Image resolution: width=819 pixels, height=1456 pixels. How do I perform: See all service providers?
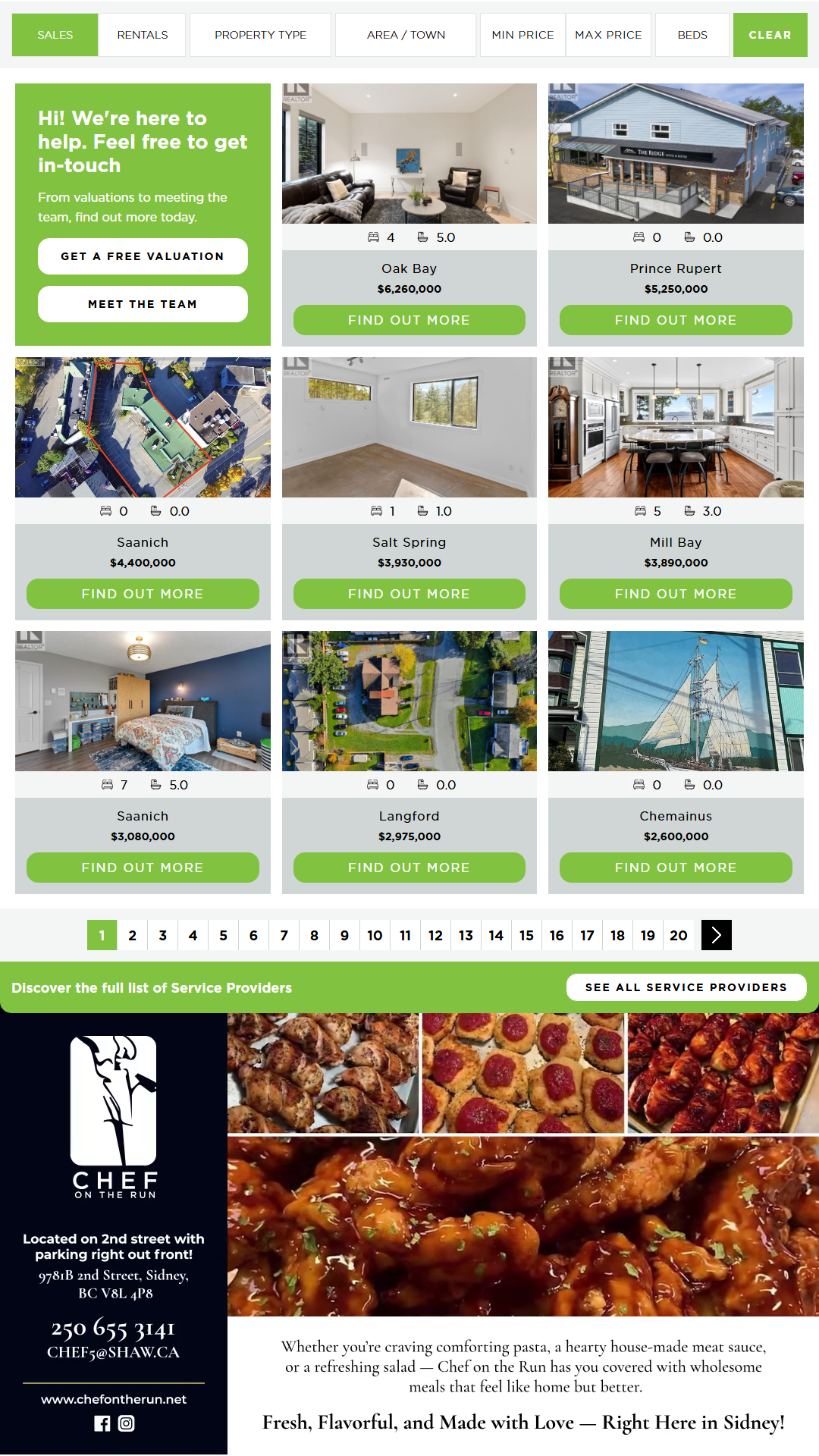[686, 987]
